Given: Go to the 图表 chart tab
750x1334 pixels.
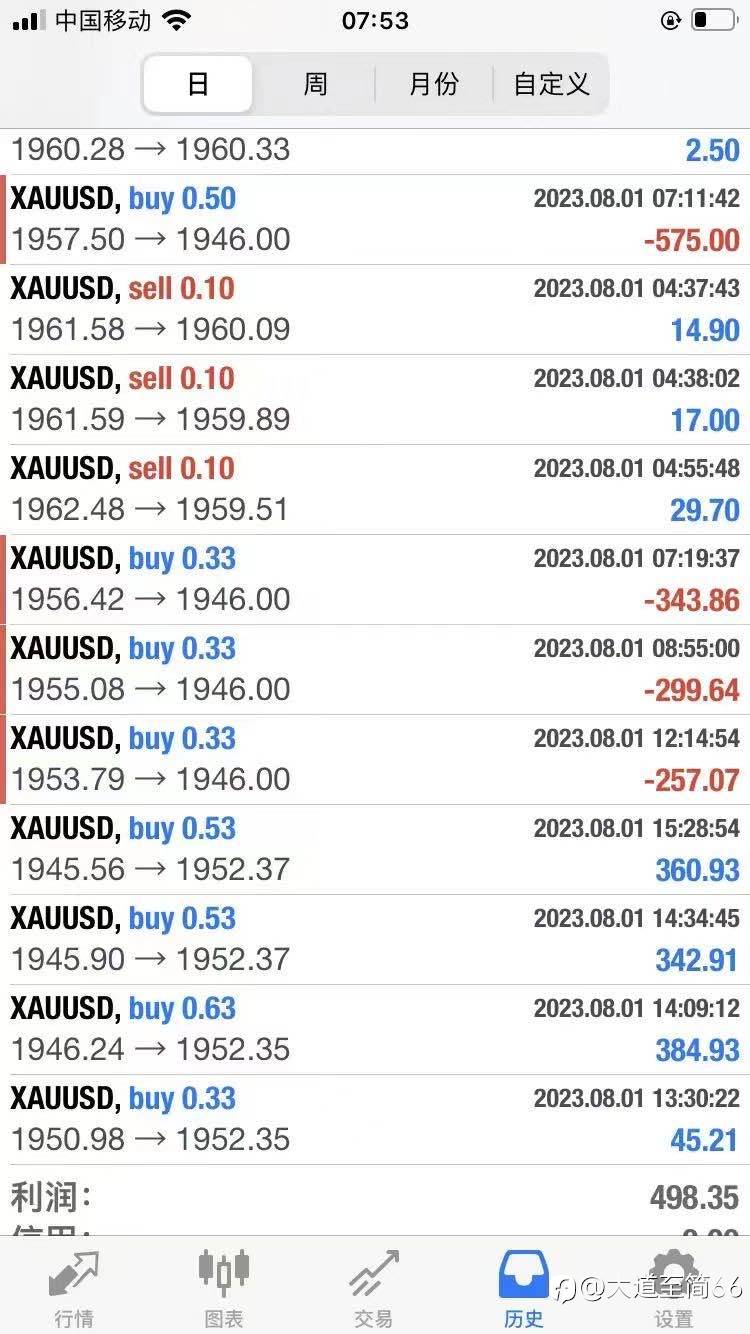Looking at the screenshot, I should (223, 1289).
